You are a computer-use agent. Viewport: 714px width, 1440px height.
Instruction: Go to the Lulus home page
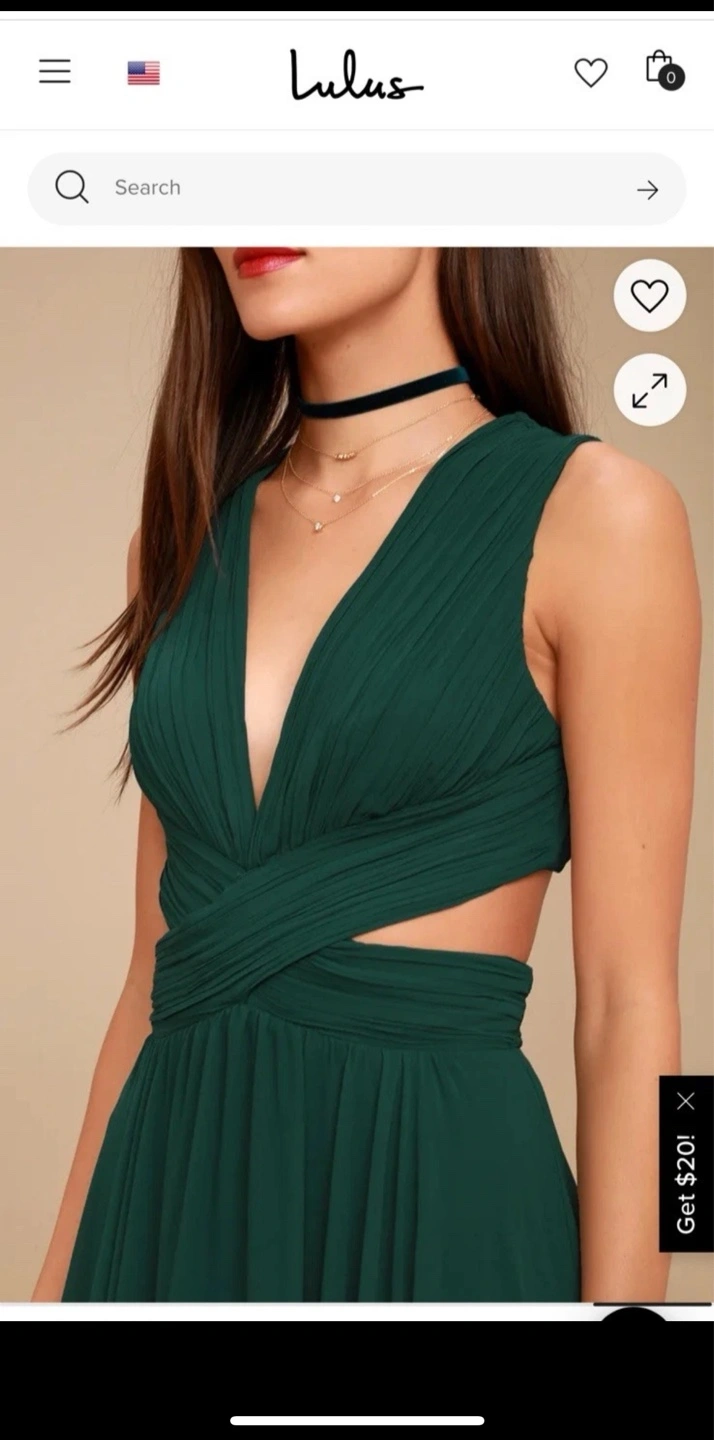356,75
